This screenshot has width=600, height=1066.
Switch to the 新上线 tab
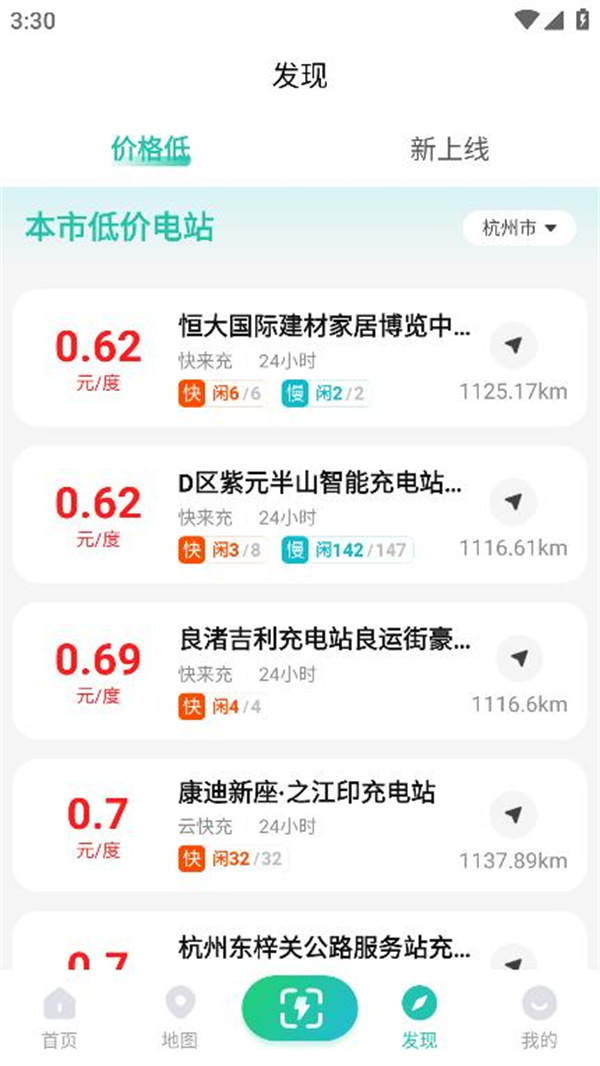[449, 150]
